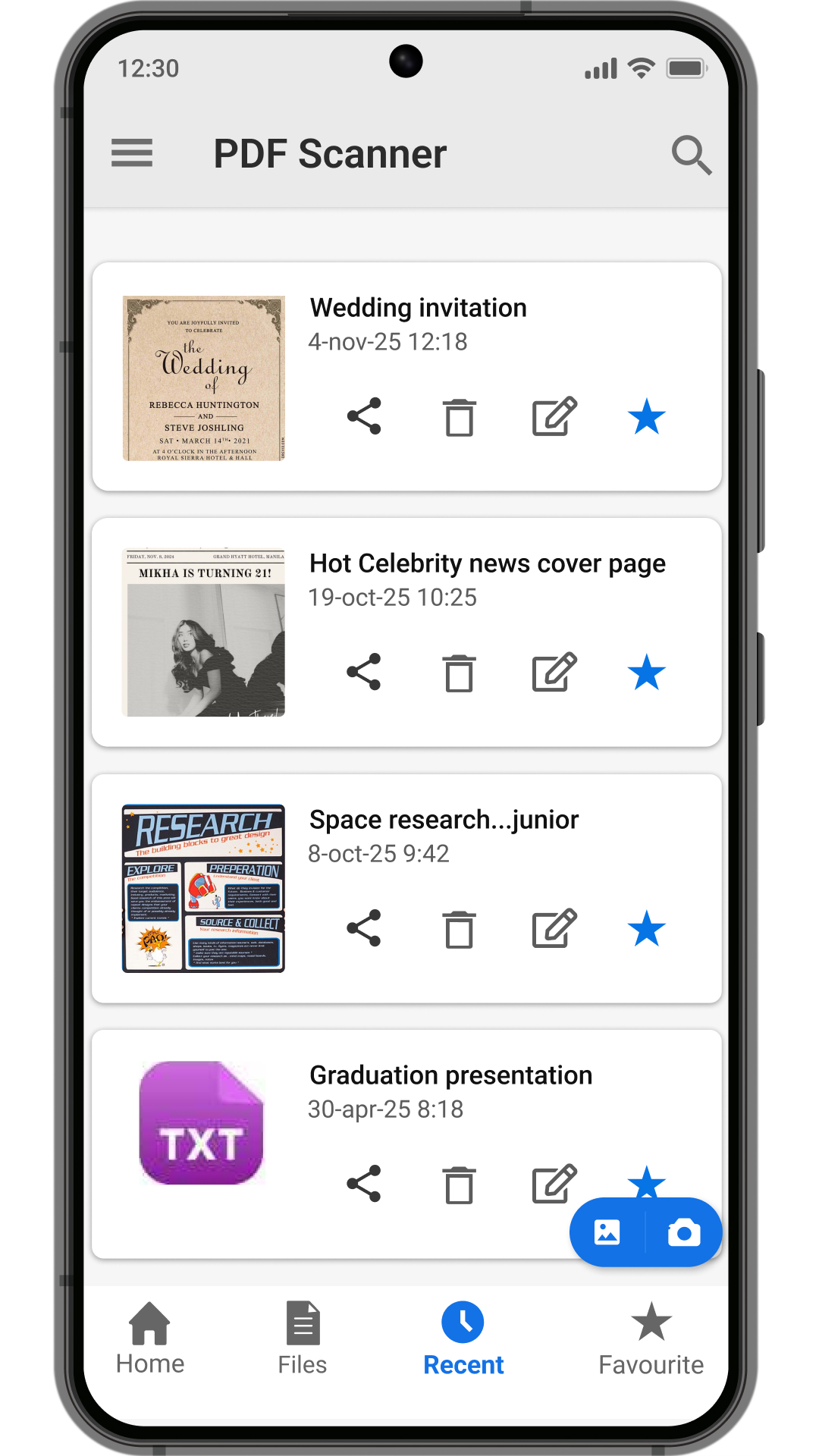Open the camera scanner
The height and width of the screenshot is (1456, 819).
click(684, 1232)
